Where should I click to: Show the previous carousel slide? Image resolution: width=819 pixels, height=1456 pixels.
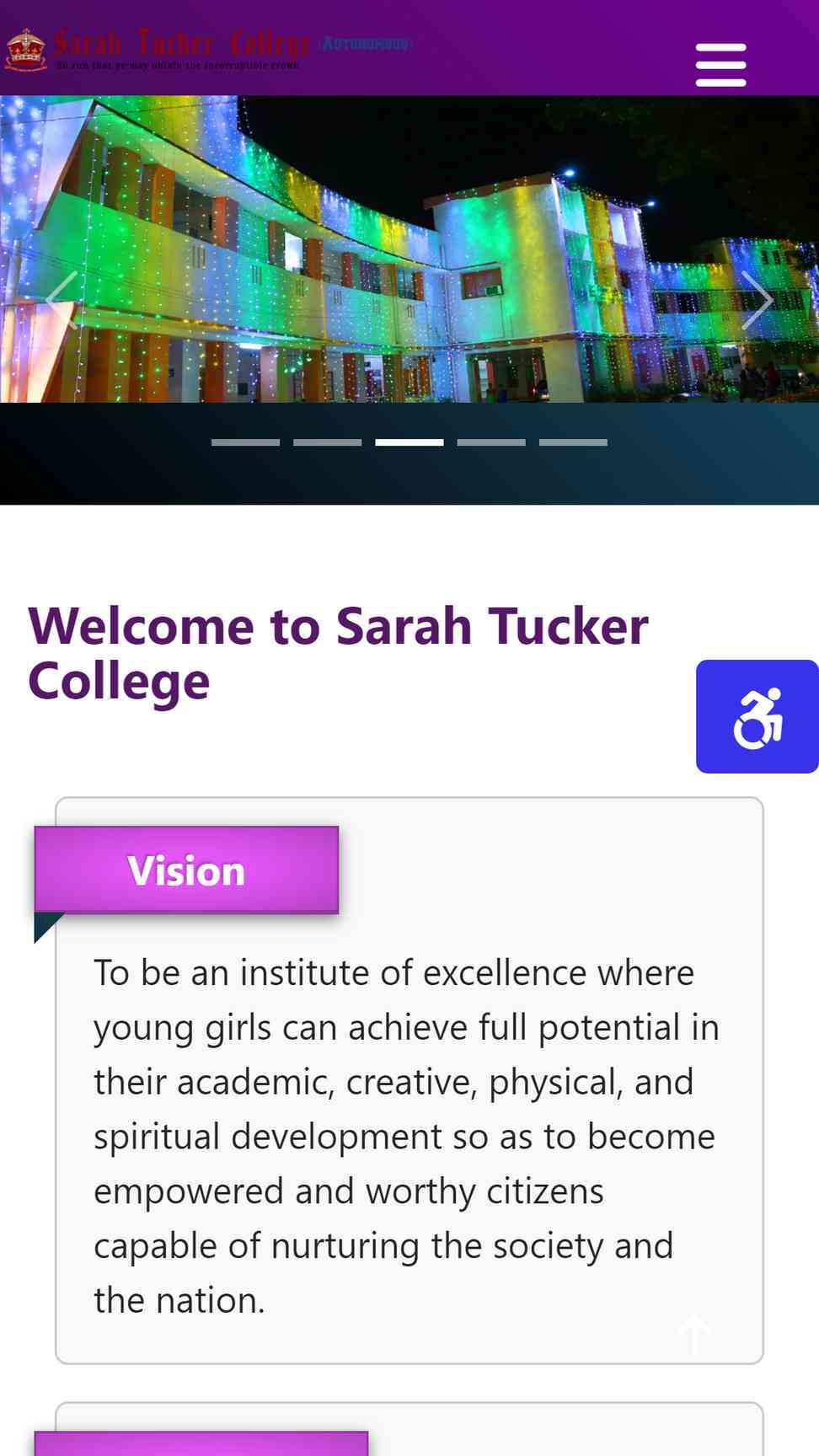tap(62, 299)
